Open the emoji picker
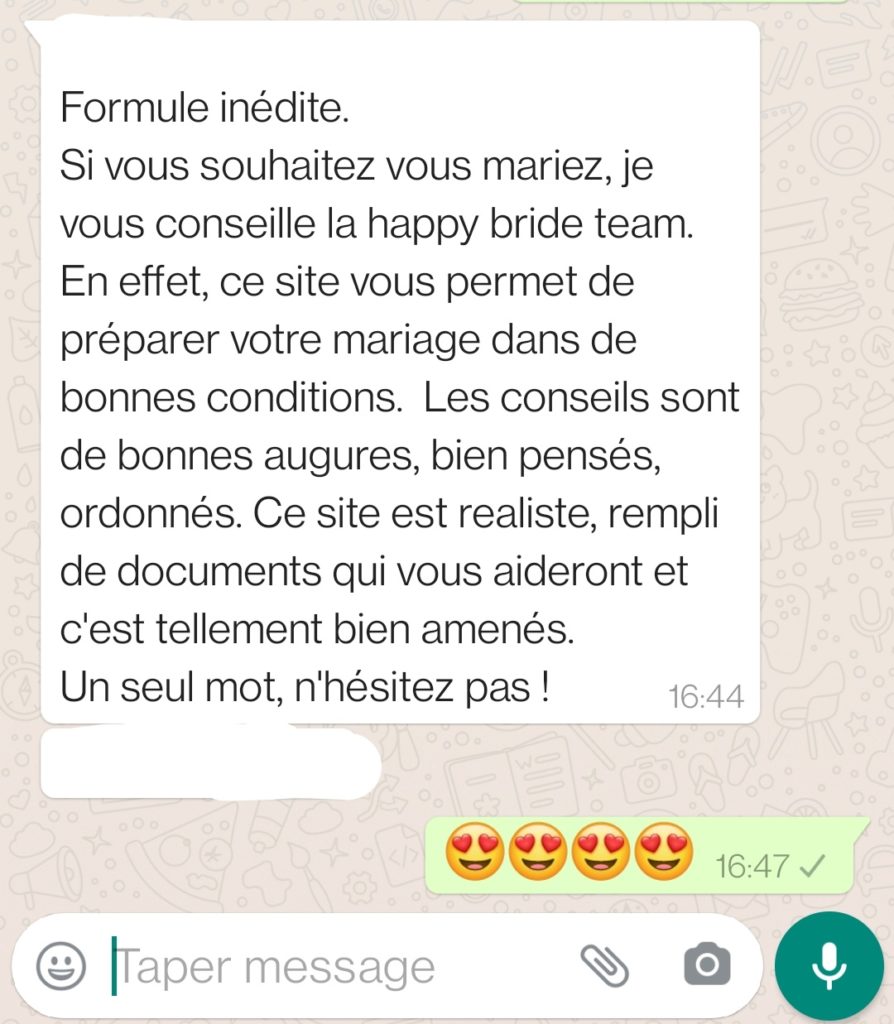This screenshot has width=894, height=1024. coord(61,966)
